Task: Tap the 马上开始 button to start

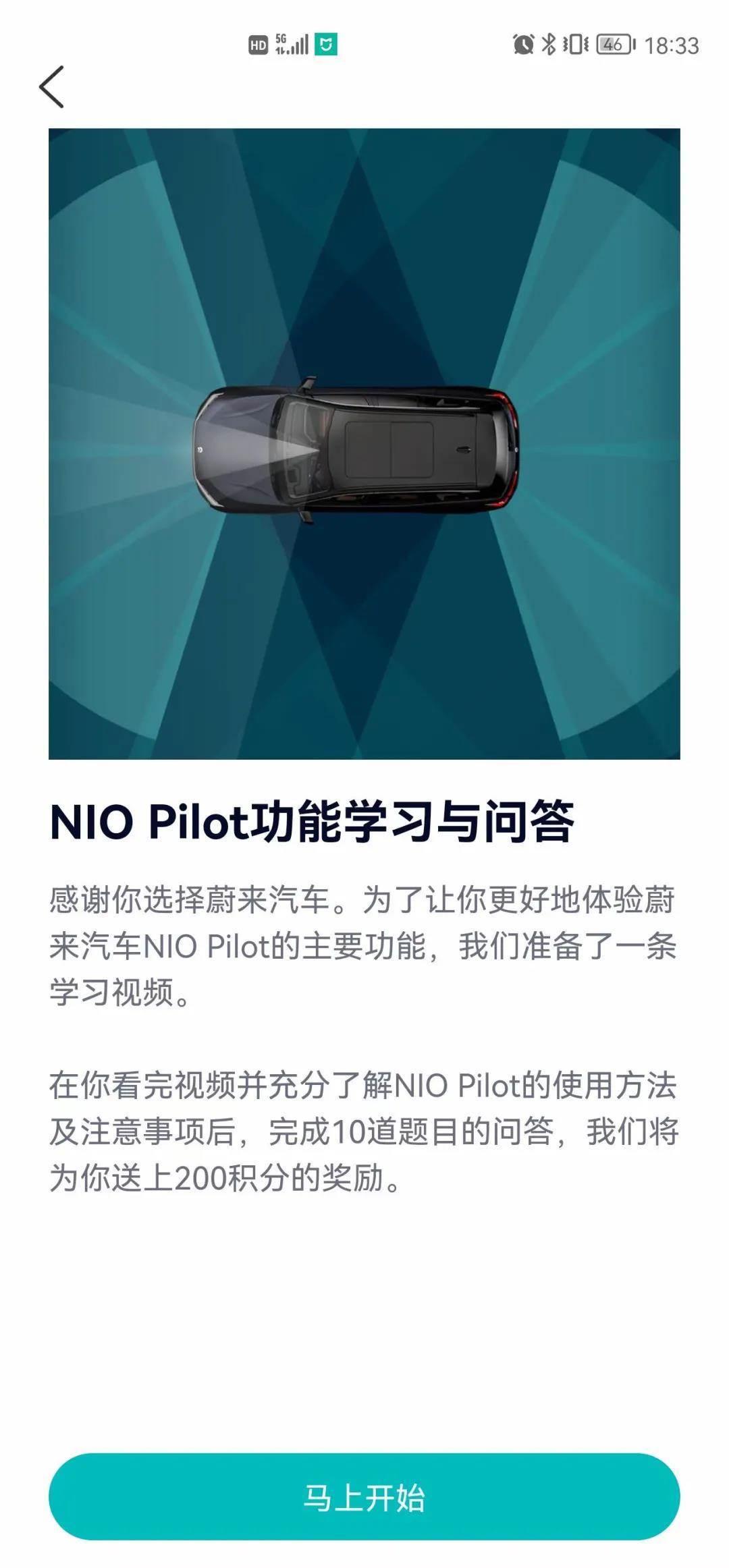Action: coord(364,1497)
